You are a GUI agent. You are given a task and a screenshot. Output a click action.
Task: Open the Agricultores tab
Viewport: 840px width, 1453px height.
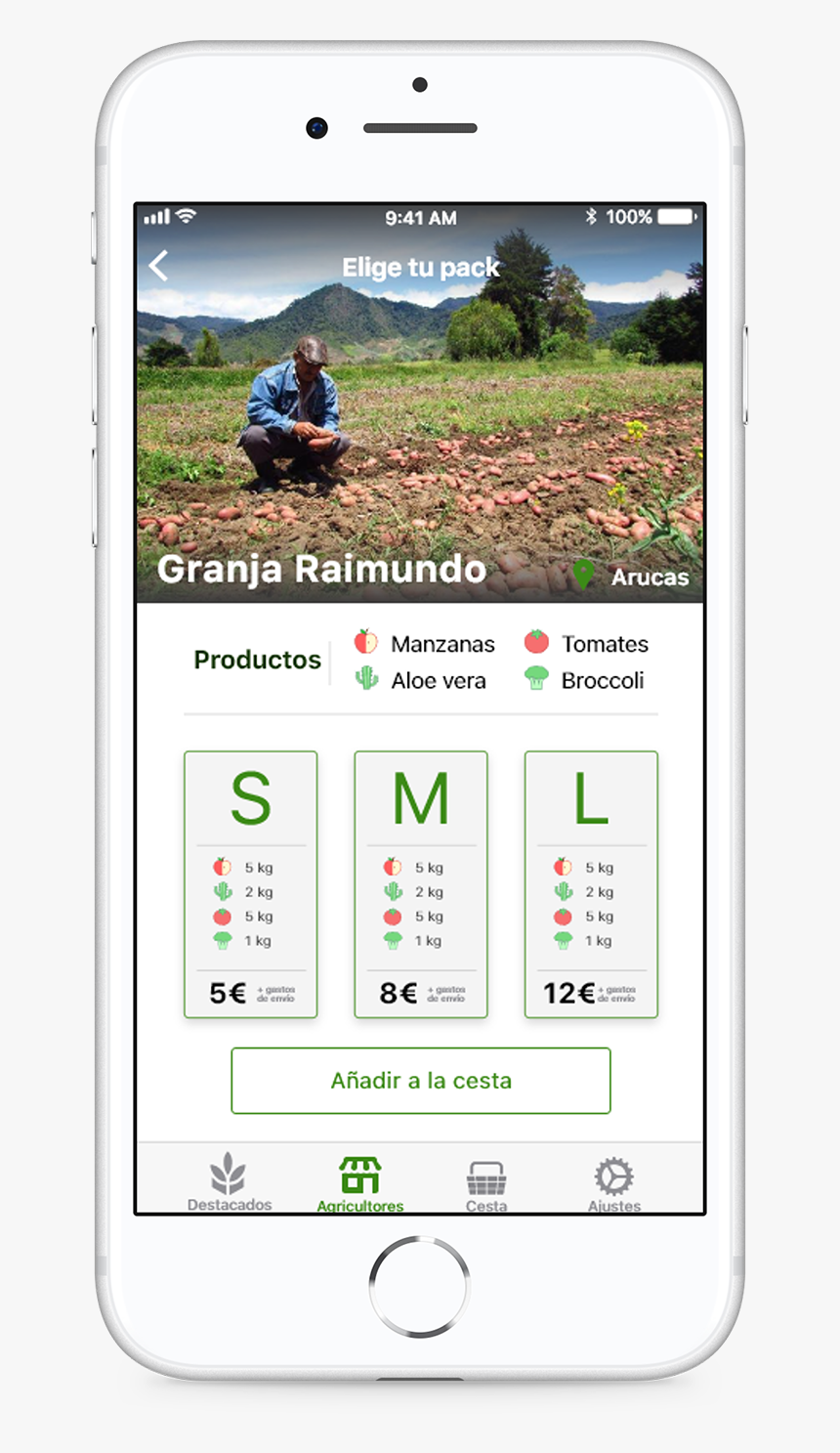pyautogui.click(x=359, y=1182)
